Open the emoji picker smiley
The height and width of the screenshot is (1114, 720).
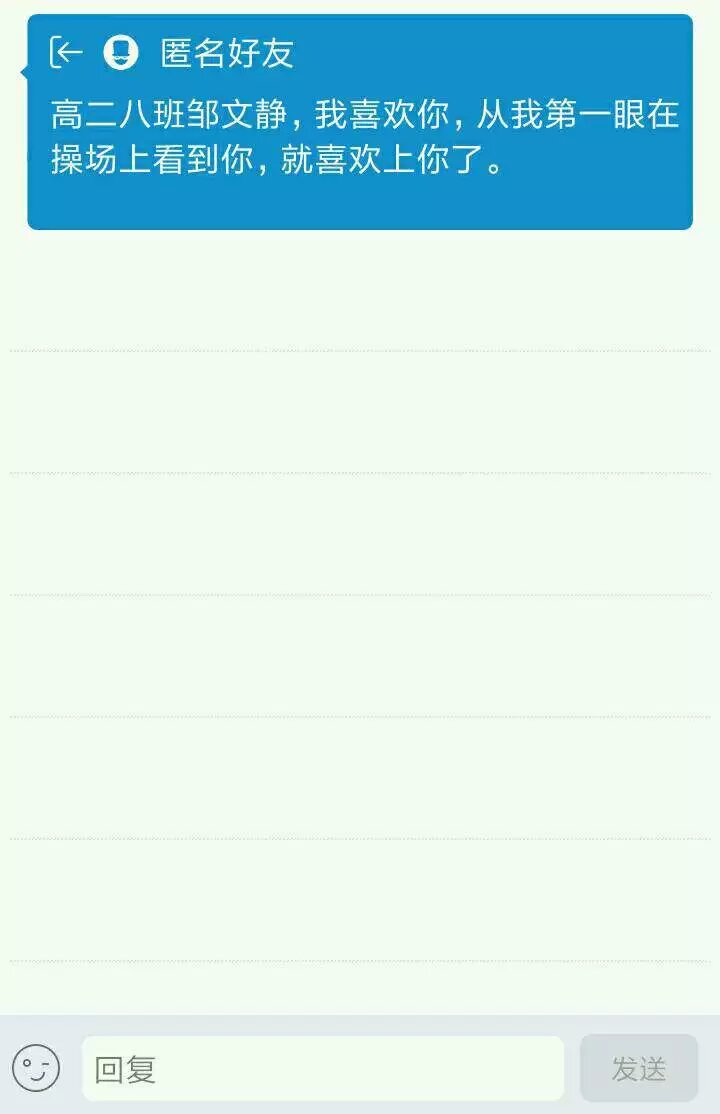(36, 1068)
